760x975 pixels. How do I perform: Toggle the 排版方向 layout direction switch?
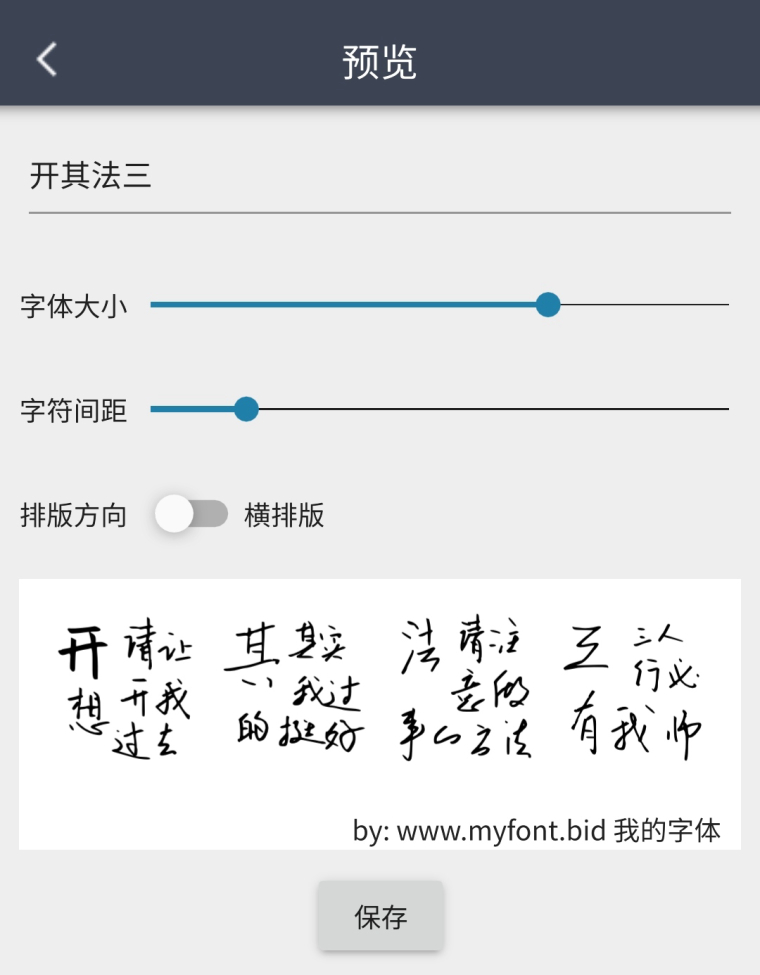coord(192,515)
